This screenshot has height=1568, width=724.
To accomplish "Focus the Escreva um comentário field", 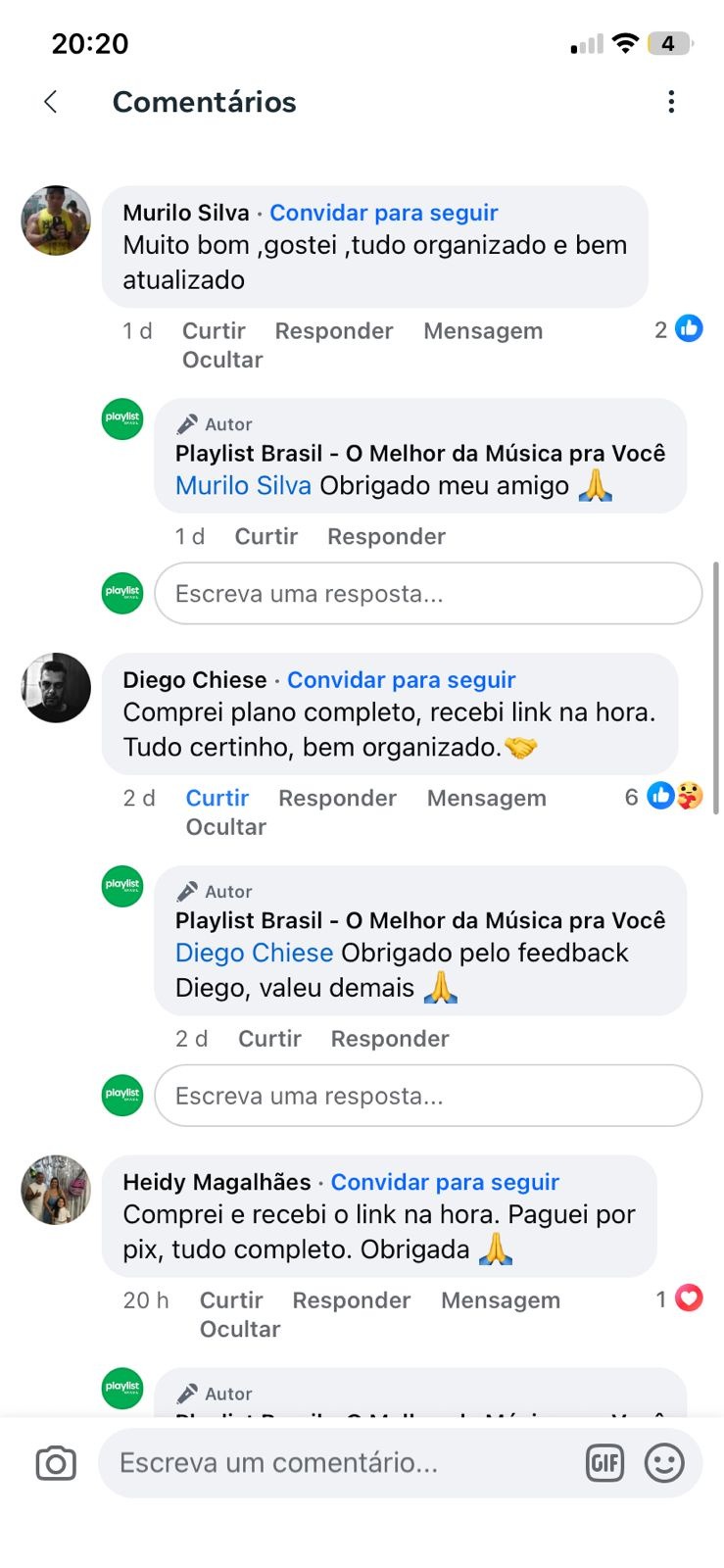I will tap(333, 1463).
